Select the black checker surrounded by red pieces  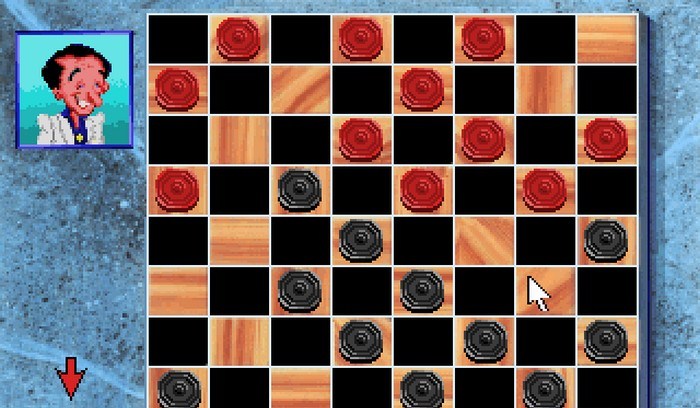pyautogui.click(x=299, y=189)
